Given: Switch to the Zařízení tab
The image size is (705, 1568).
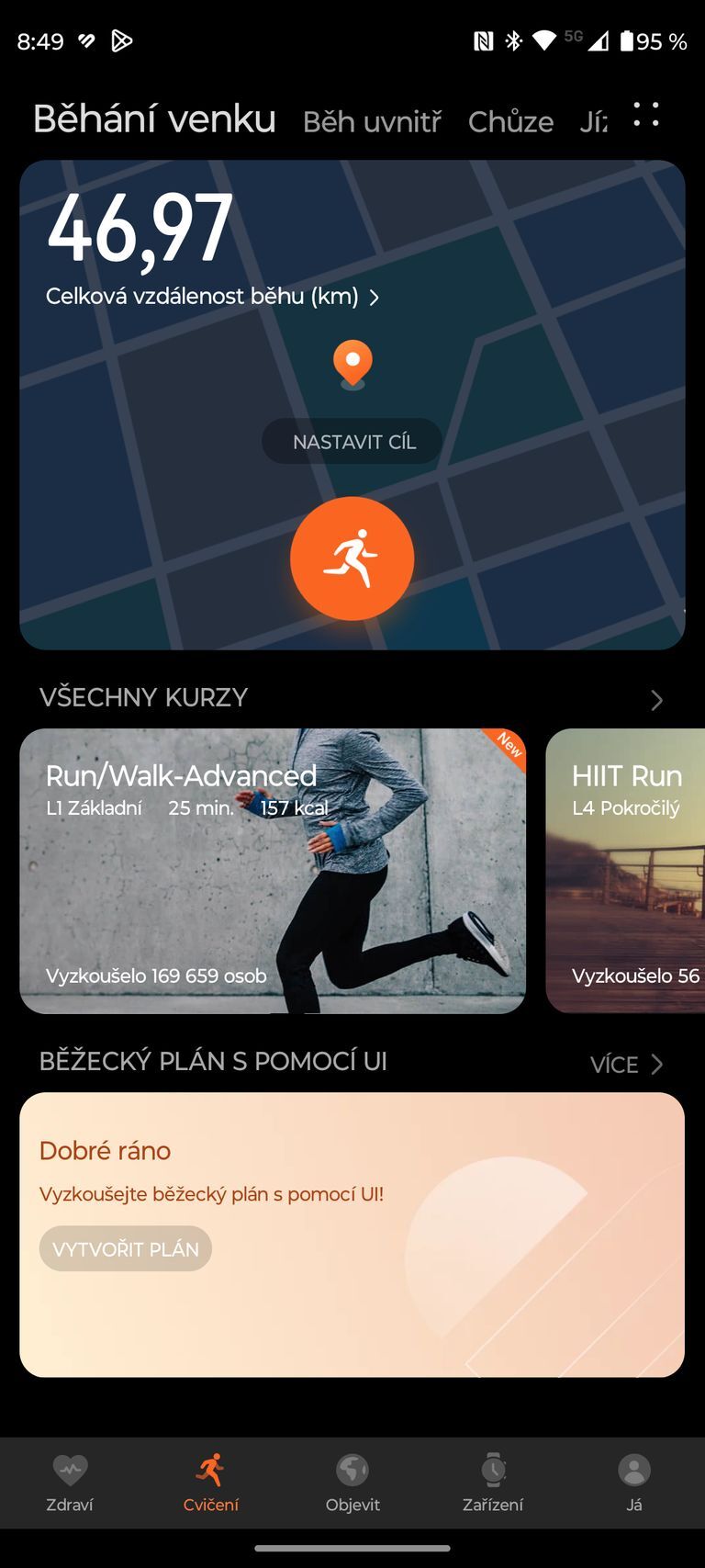Looking at the screenshot, I should pyautogui.click(x=493, y=1483).
